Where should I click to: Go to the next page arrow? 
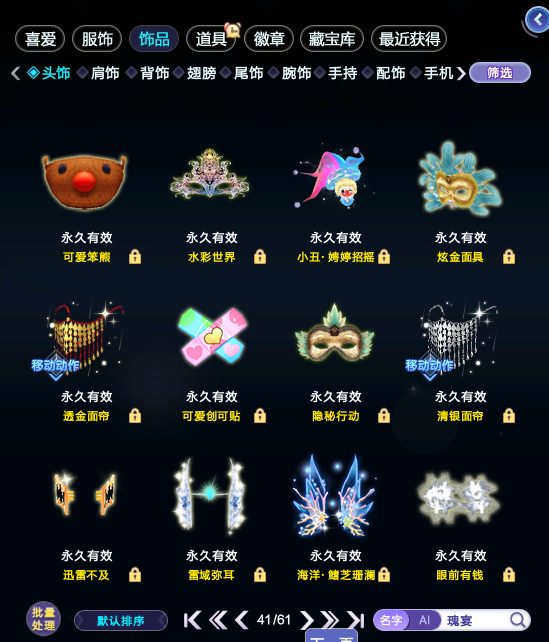coord(307,620)
